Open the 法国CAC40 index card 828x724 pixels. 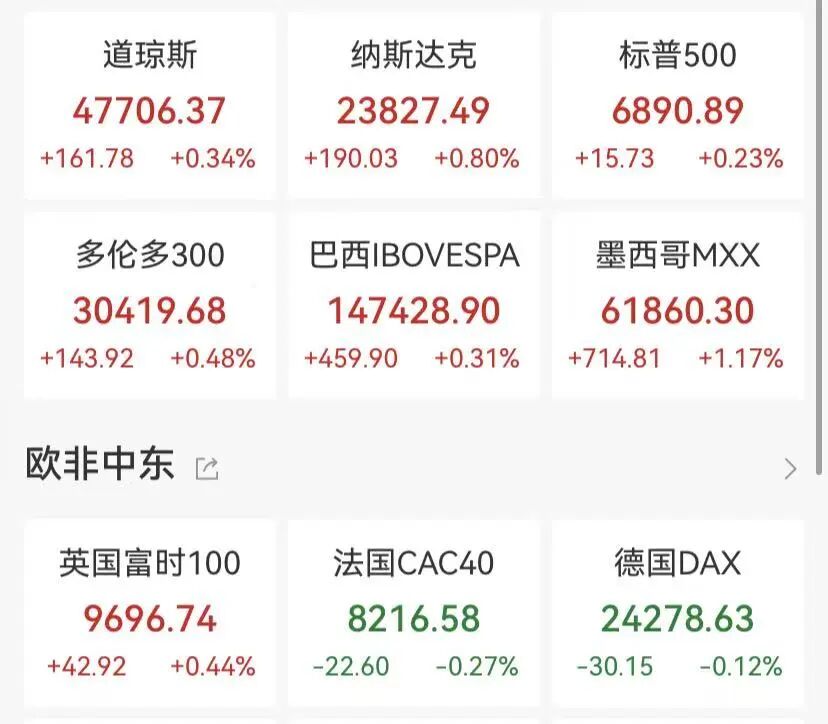pyautogui.click(x=413, y=612)
